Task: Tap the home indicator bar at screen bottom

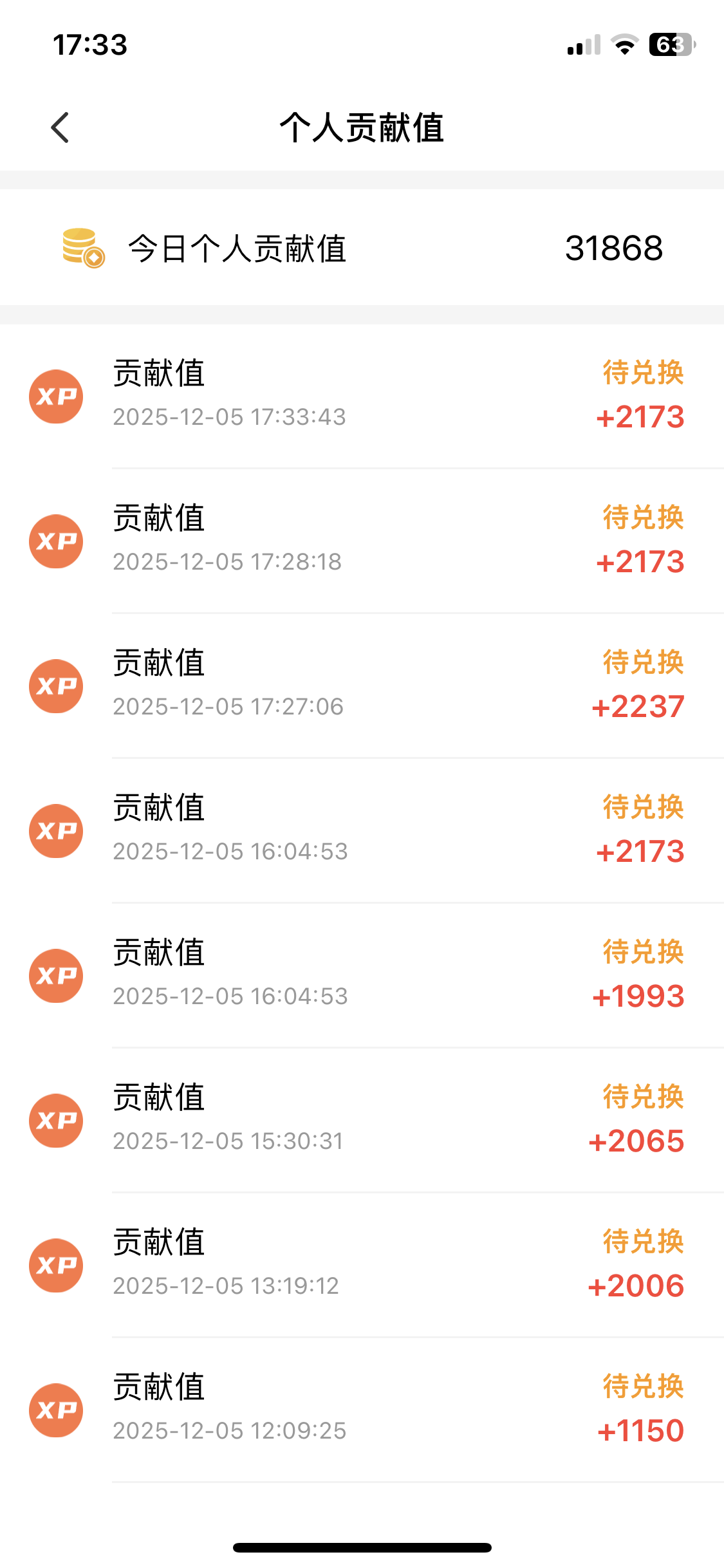Action: pyautogui.click(x=362, y=1547)
